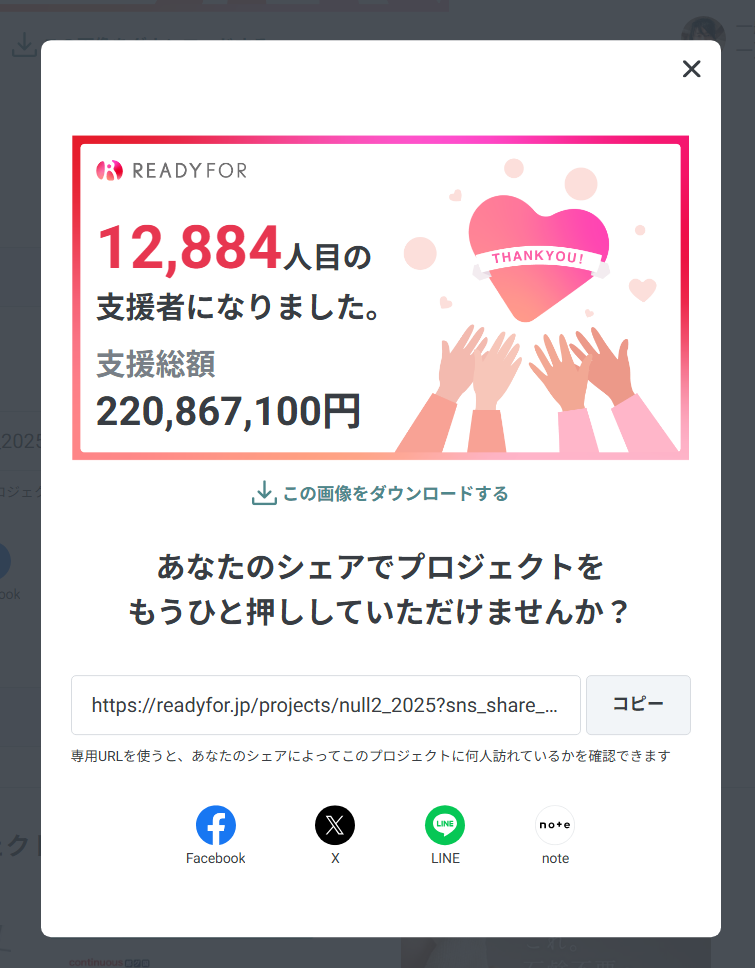Viewport: 755px width, 968px height.
Task: Copy the share URL with コピー
Action: coord(637,705)
